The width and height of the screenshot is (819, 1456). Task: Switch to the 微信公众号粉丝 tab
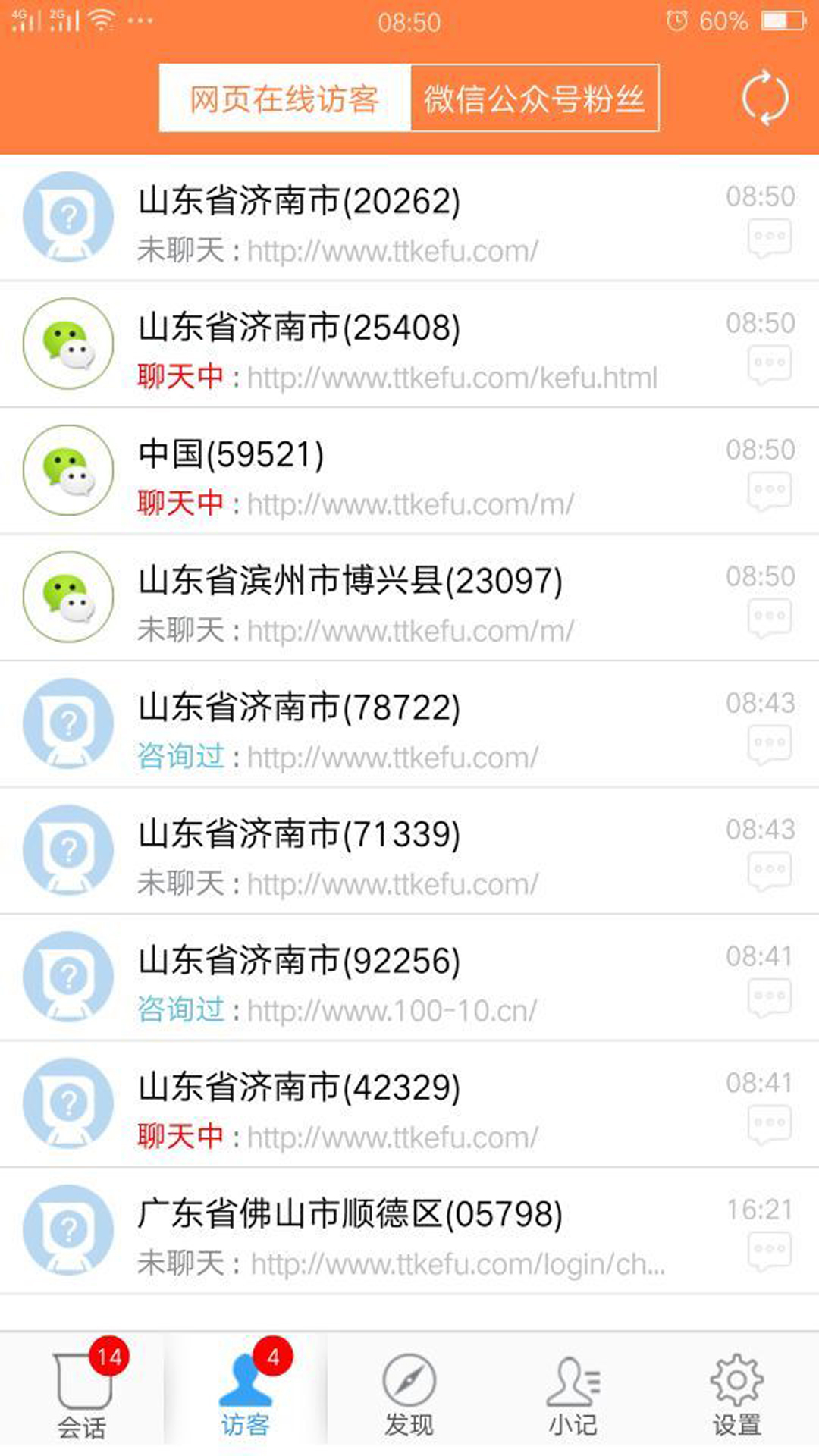533,99
